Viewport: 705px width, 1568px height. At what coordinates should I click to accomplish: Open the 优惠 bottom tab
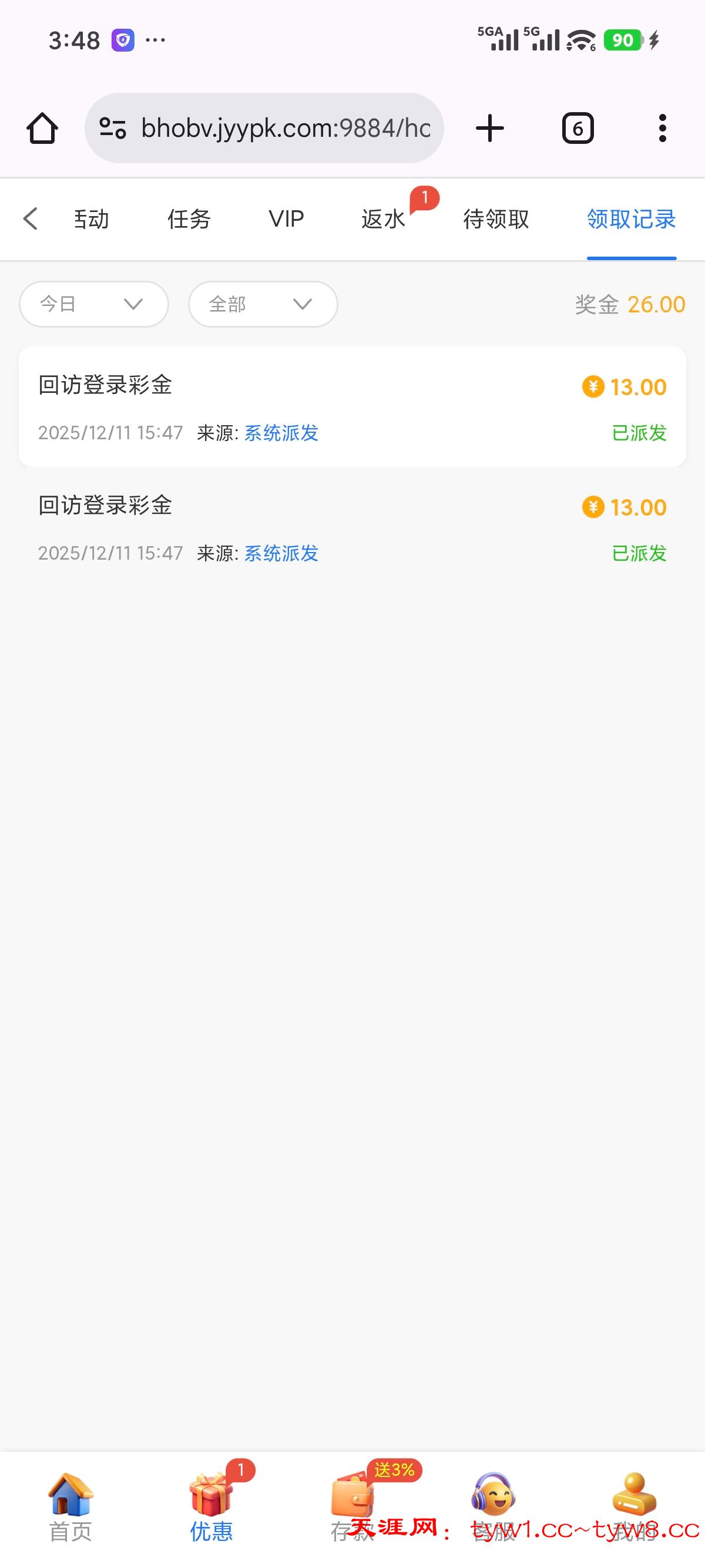click(211, 1507)
